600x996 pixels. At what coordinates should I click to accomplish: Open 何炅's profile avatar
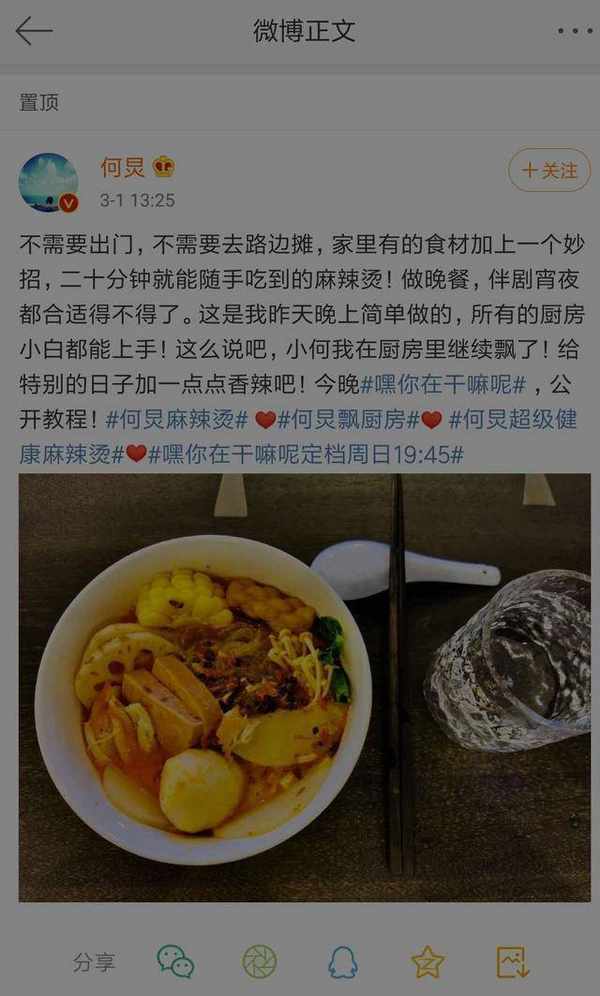tap(48, 183)
